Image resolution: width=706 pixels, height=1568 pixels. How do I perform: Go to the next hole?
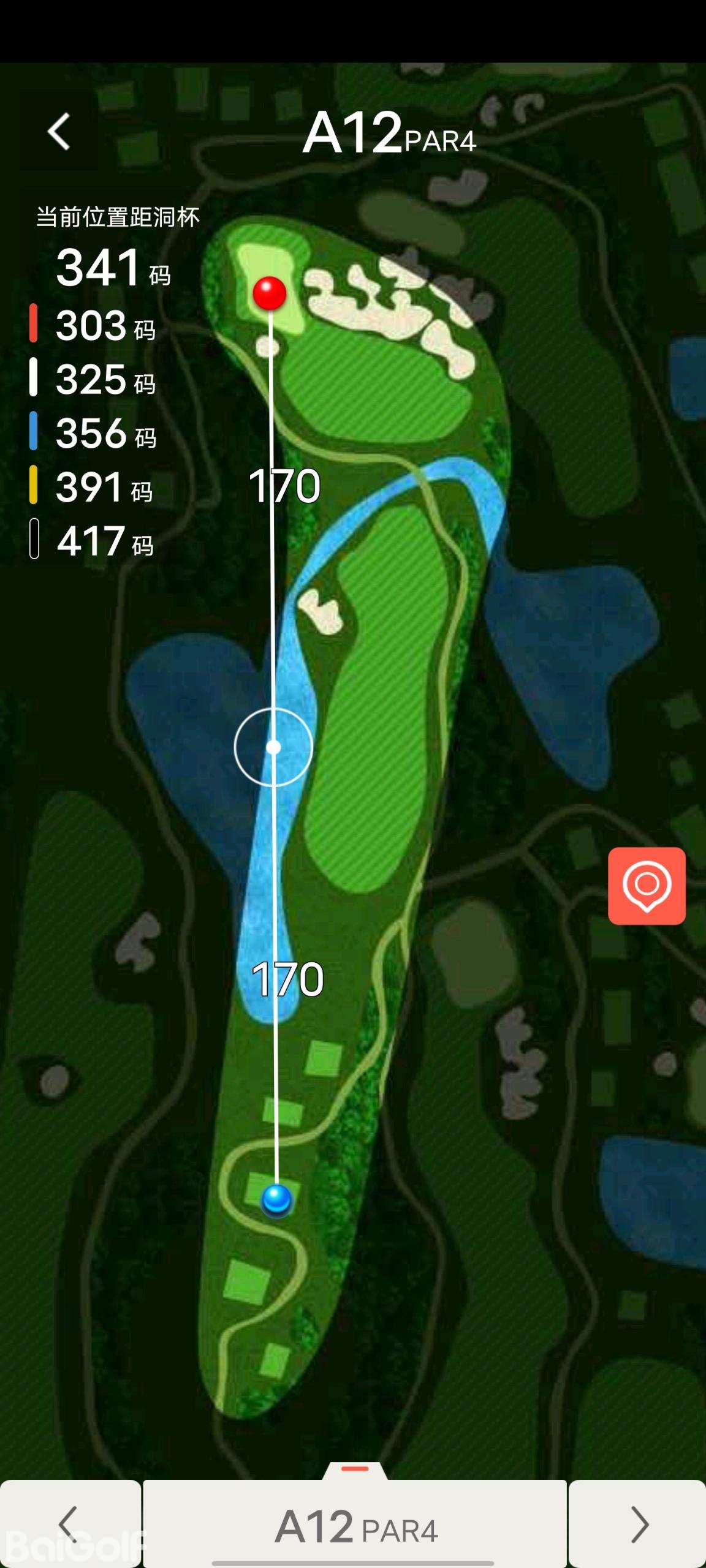pyautogui.click(x=638, y=1524)
